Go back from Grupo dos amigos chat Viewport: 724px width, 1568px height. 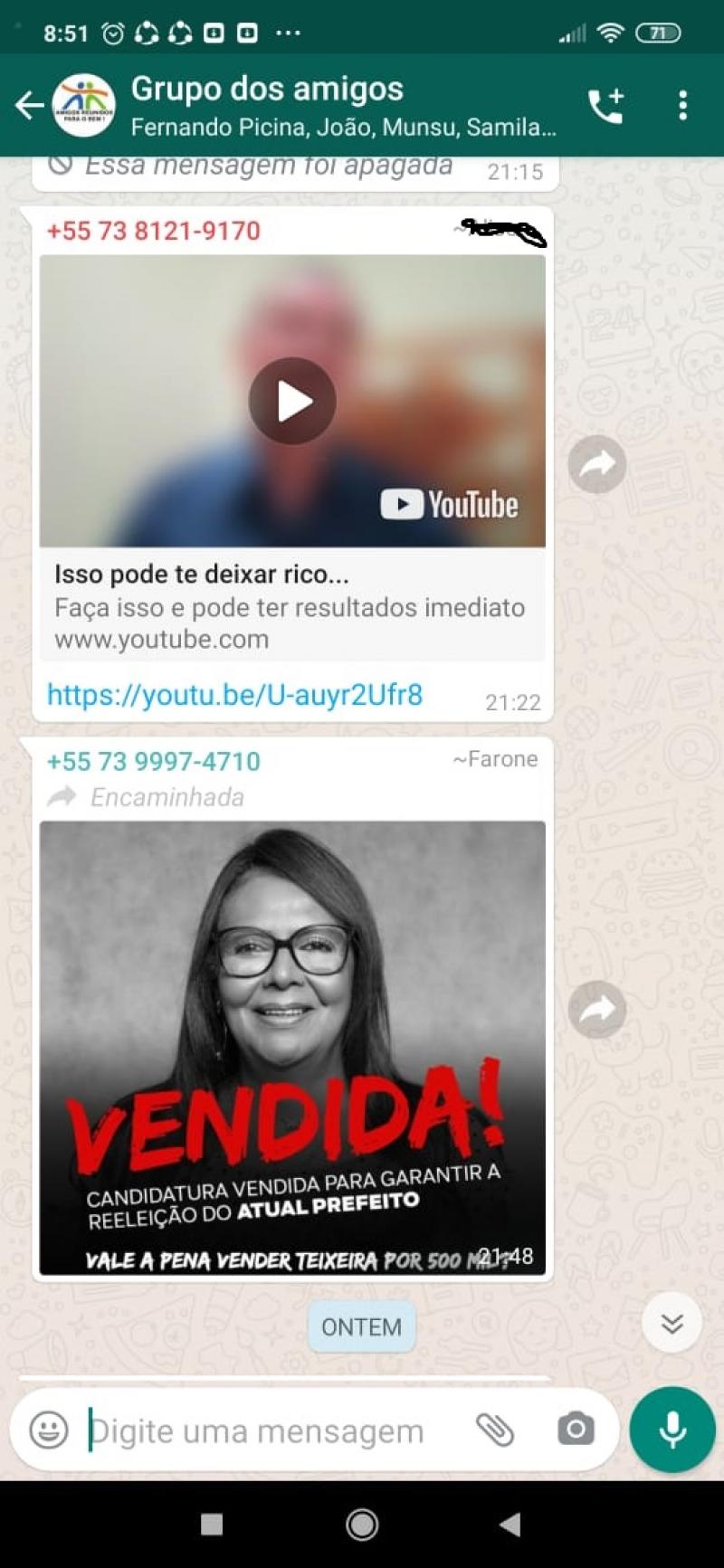click(x=29, y=106)
